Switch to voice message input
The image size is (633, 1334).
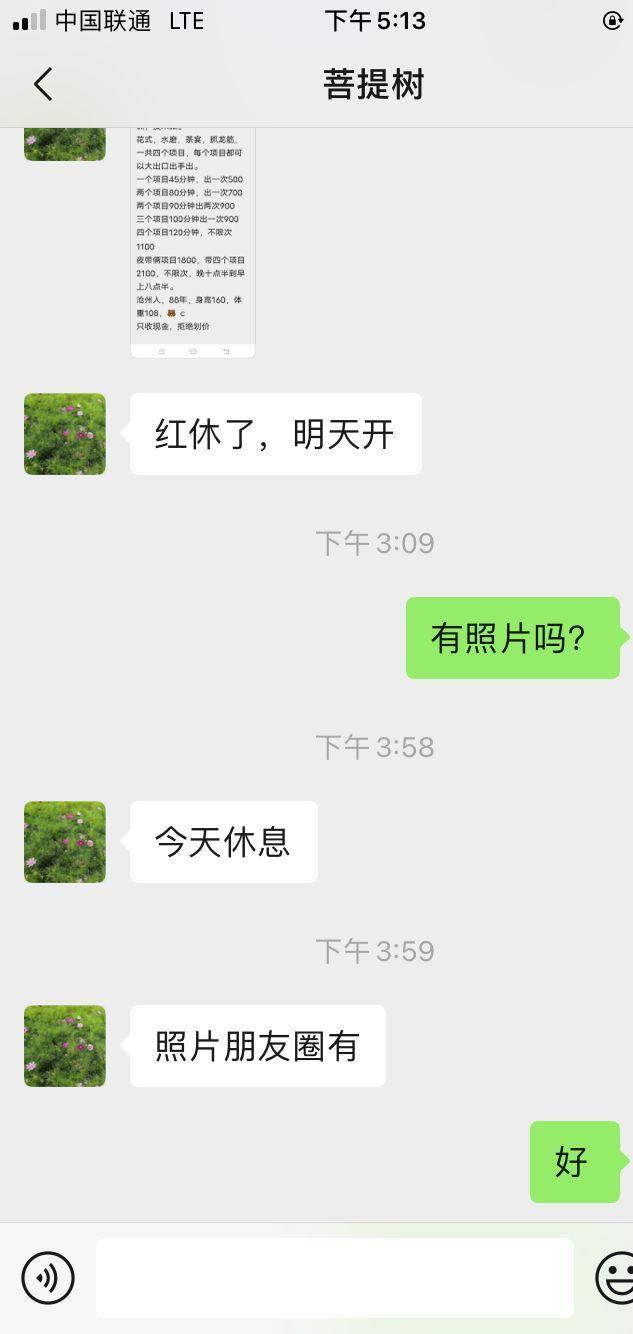48,1277
